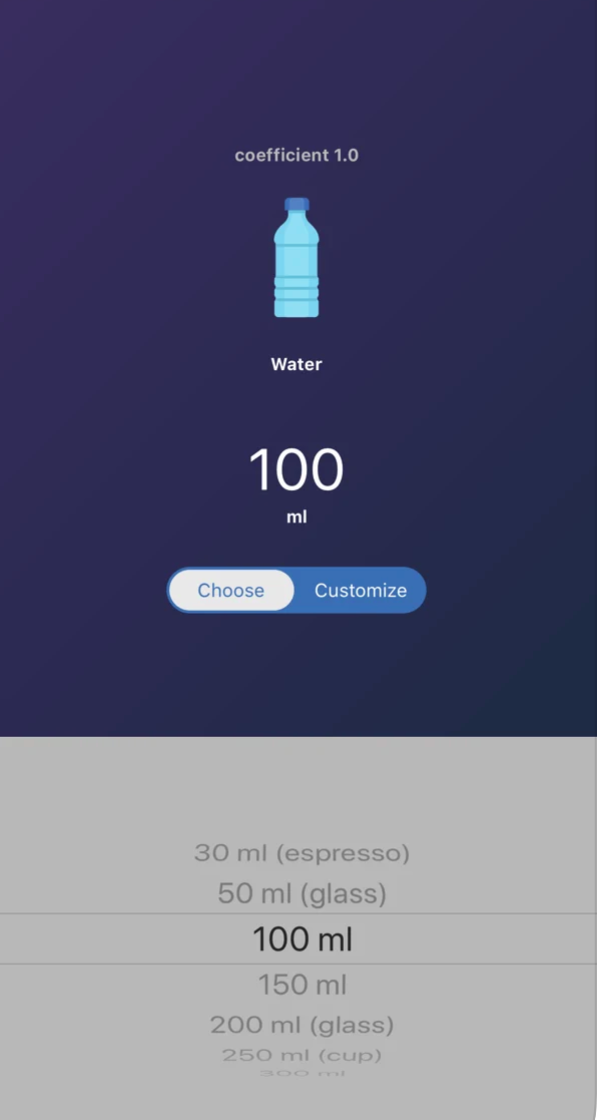Select 250 ml (cup) in the picker
This screenshot has height=1120, width=600.
coord(302,1055)
